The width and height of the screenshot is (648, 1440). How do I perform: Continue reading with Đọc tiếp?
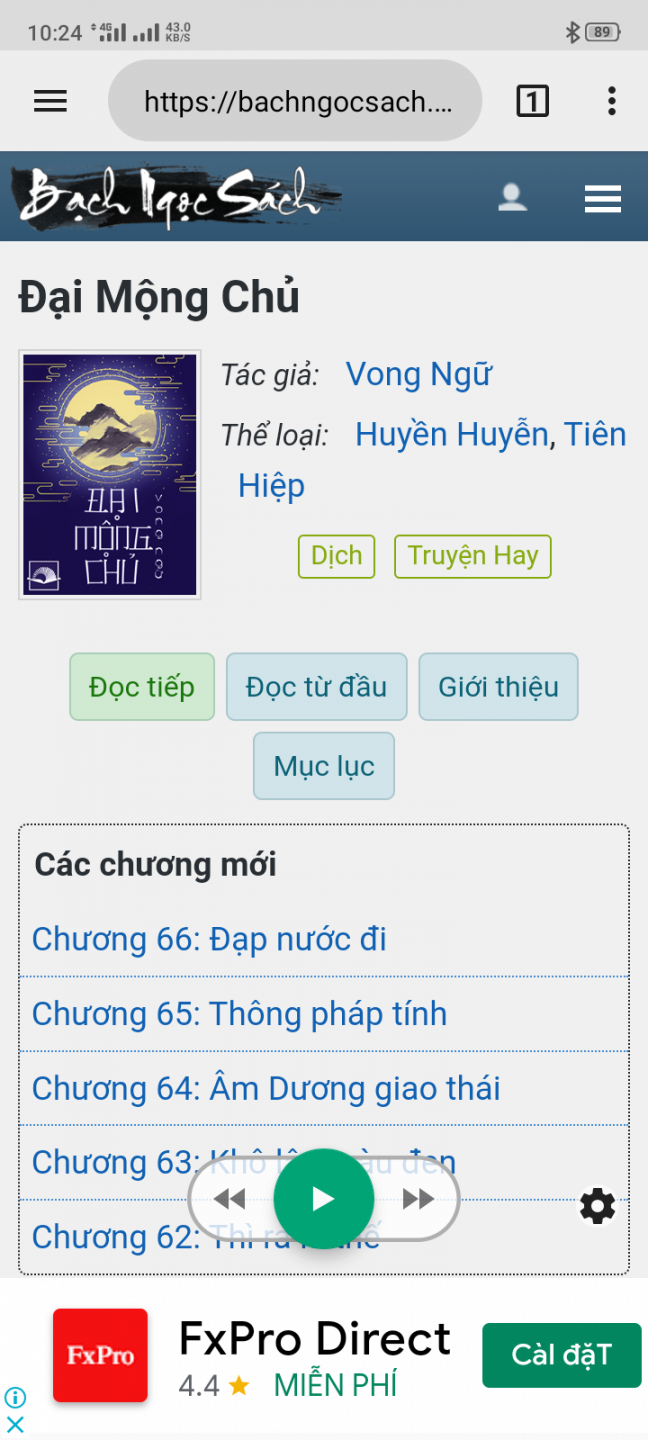pos(142,687)
